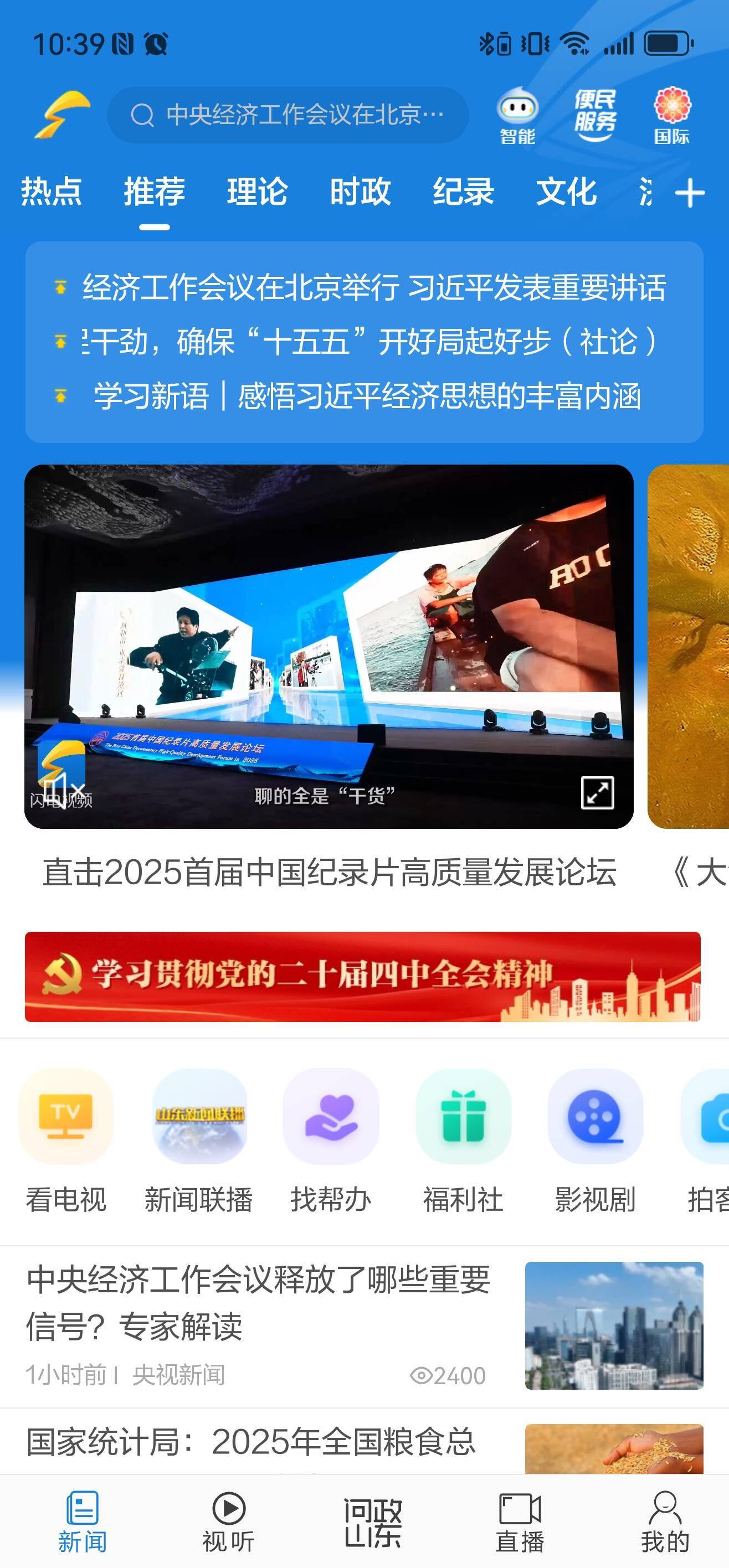Select the 时政 tab
Viewport: 729px width, 1568px height.
[x=360, y=192]
